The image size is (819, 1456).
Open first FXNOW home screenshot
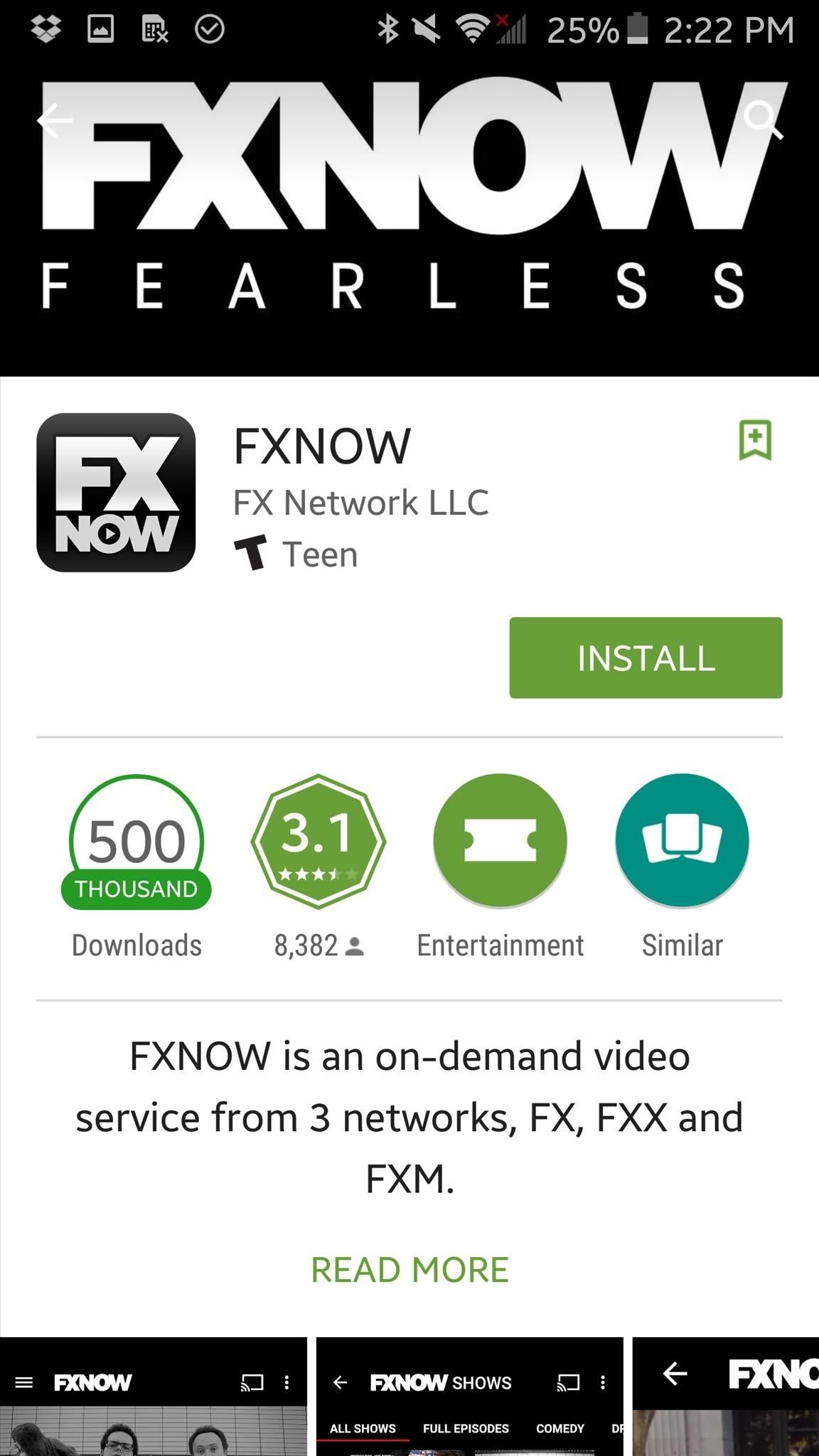(153, 1397)
